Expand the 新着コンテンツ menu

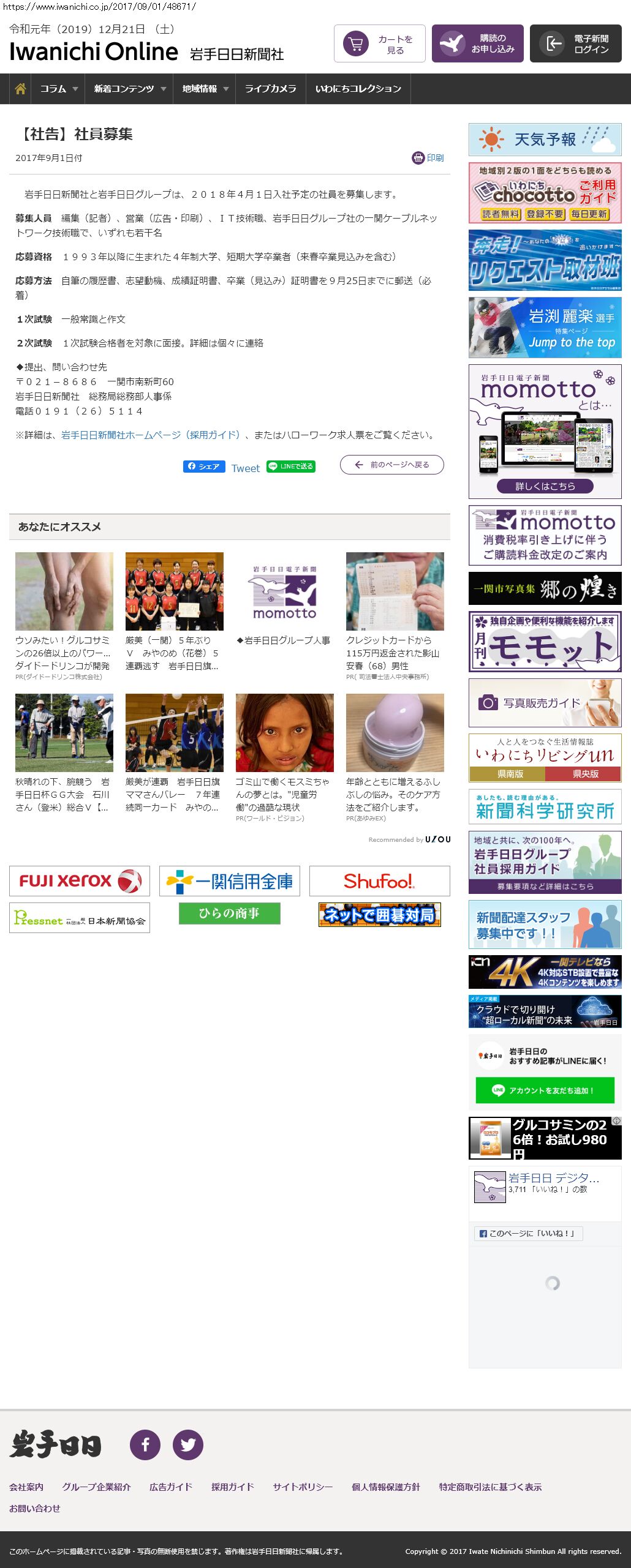129,89
